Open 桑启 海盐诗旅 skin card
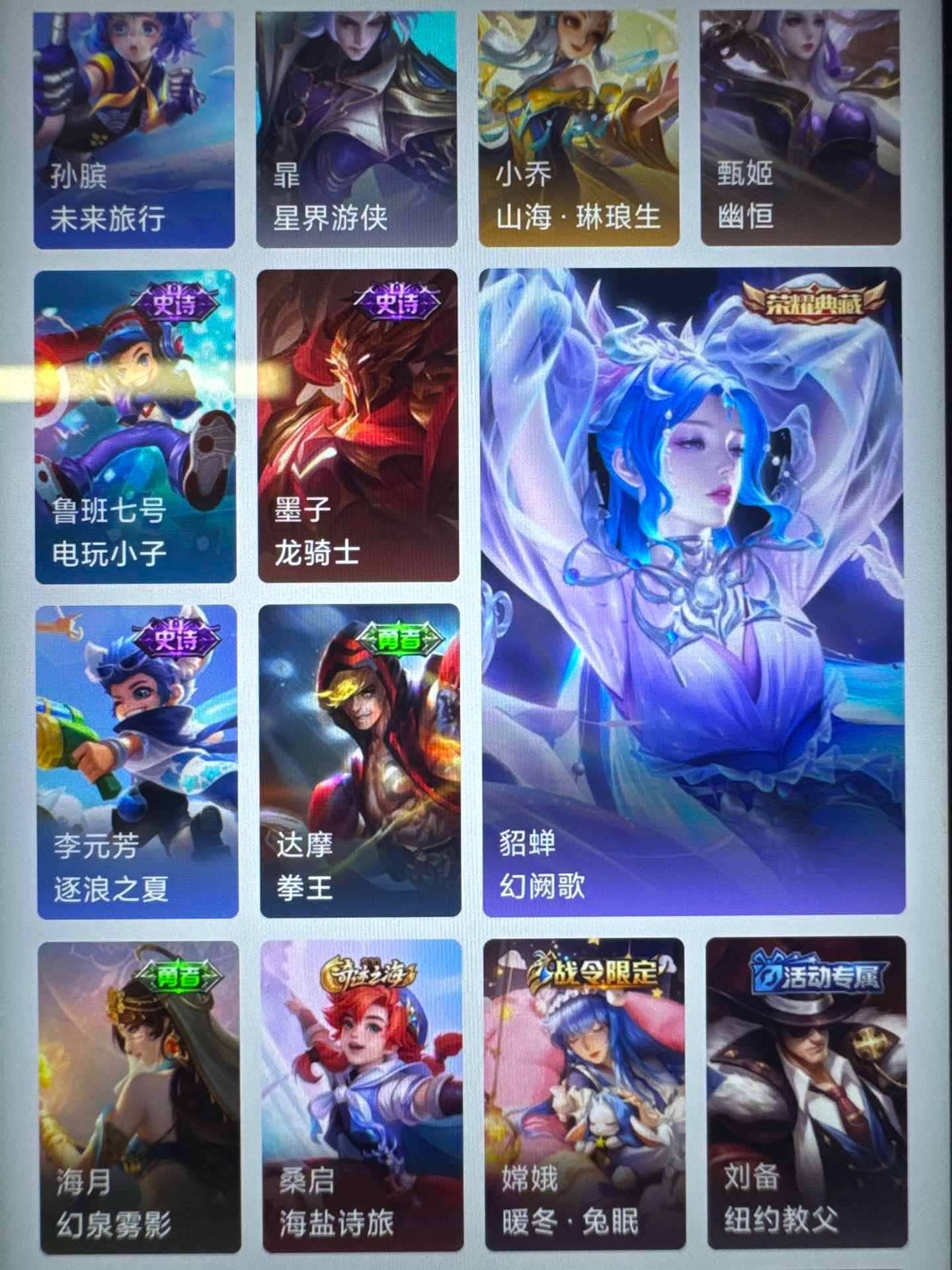This screenshot has height=1270, width=952. pyautogui.click(x=361, y=1095)
